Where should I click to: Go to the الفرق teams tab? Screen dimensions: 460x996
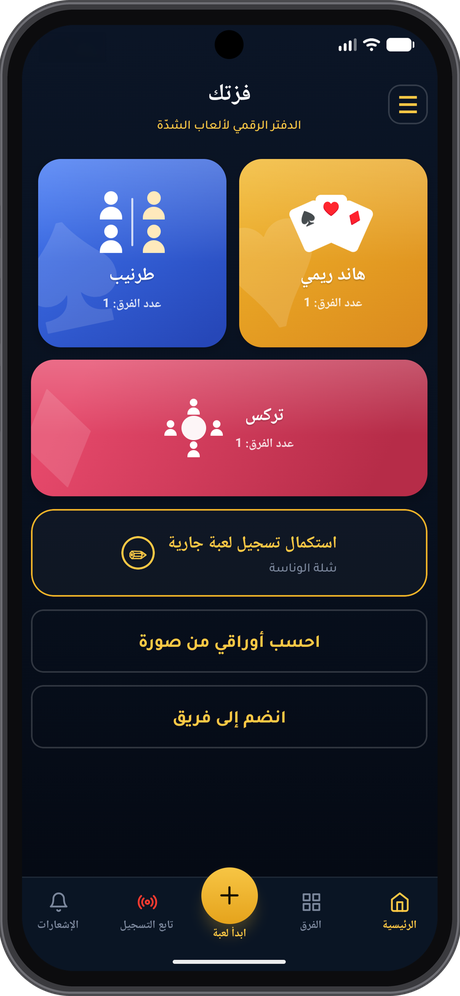pos(311,910)
